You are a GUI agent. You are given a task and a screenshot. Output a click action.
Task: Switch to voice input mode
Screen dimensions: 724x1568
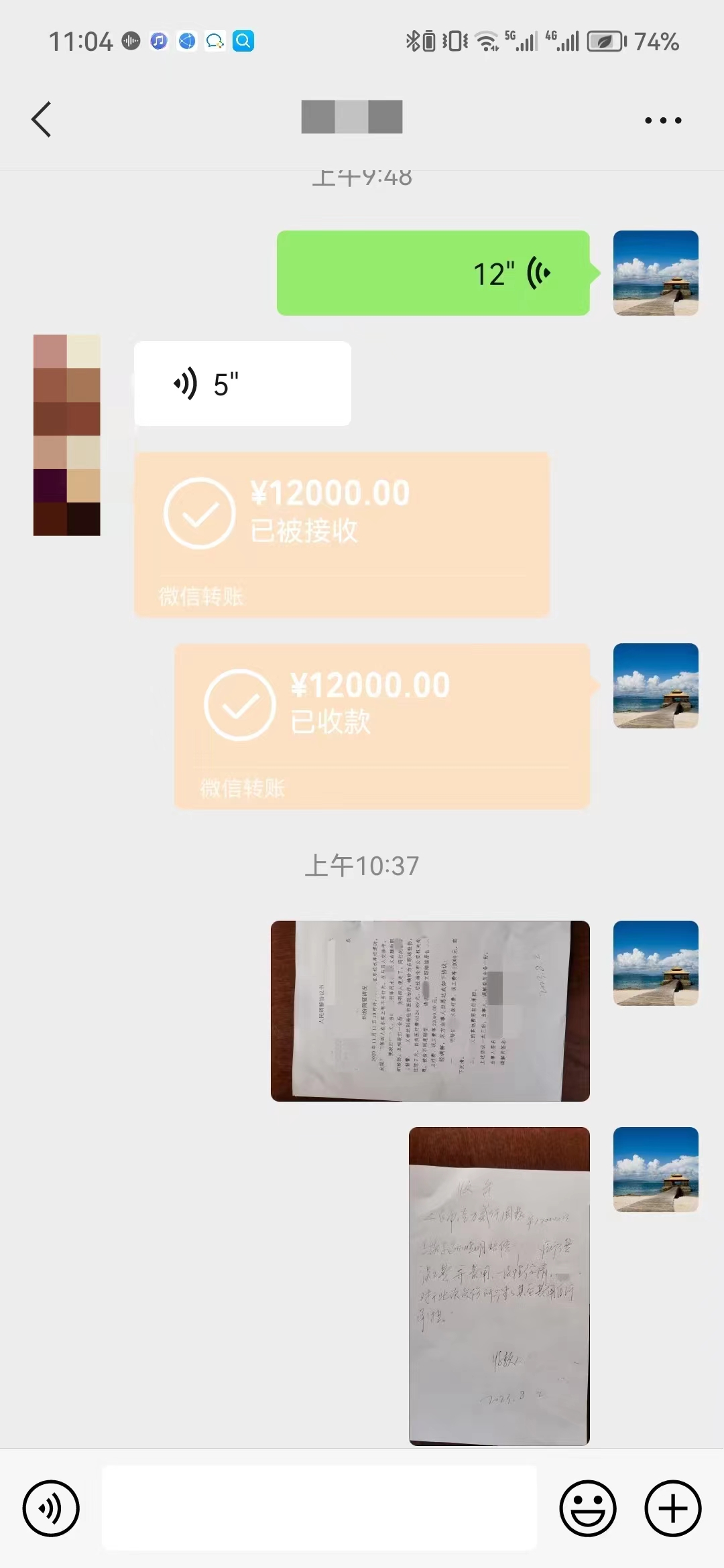[x=51, y=1508]
